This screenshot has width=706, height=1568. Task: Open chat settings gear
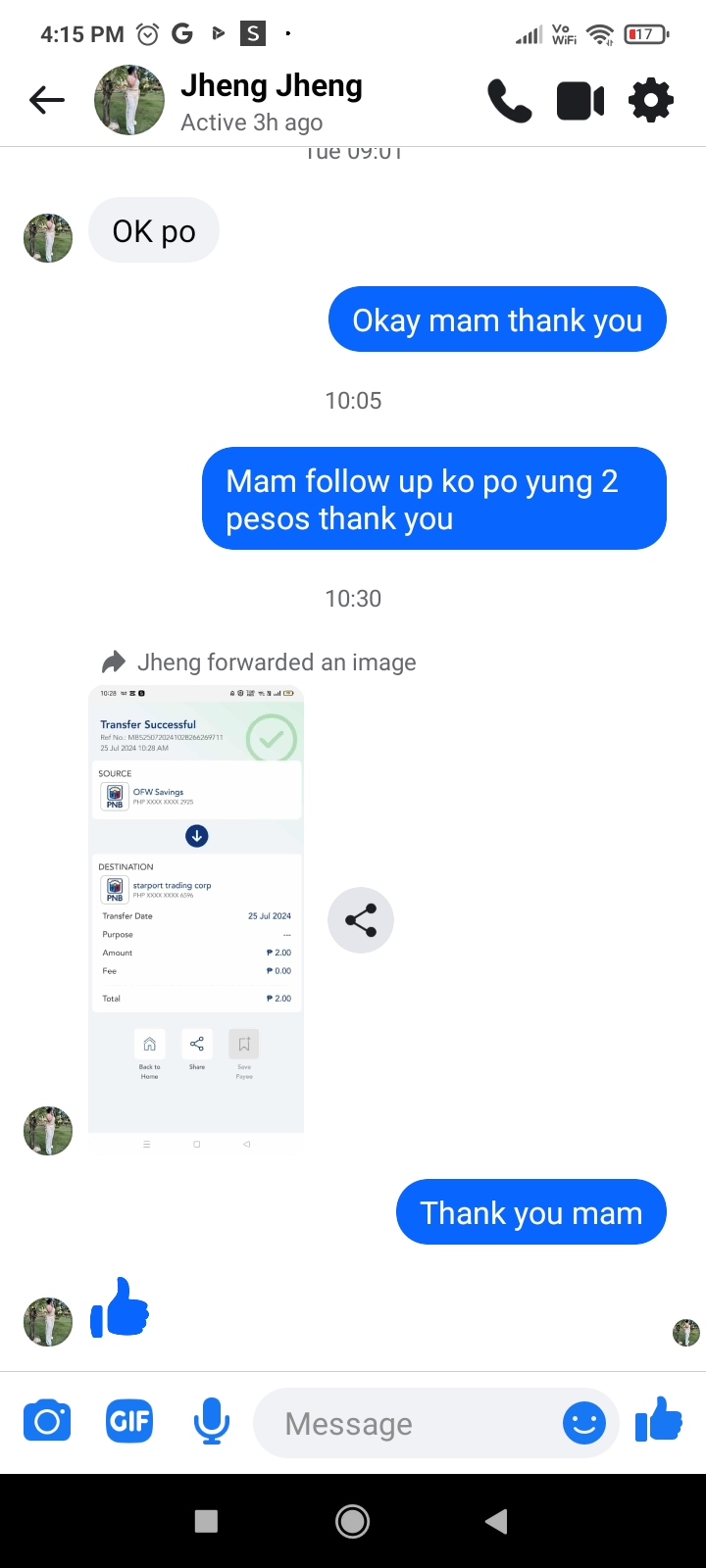pos(651,100)
